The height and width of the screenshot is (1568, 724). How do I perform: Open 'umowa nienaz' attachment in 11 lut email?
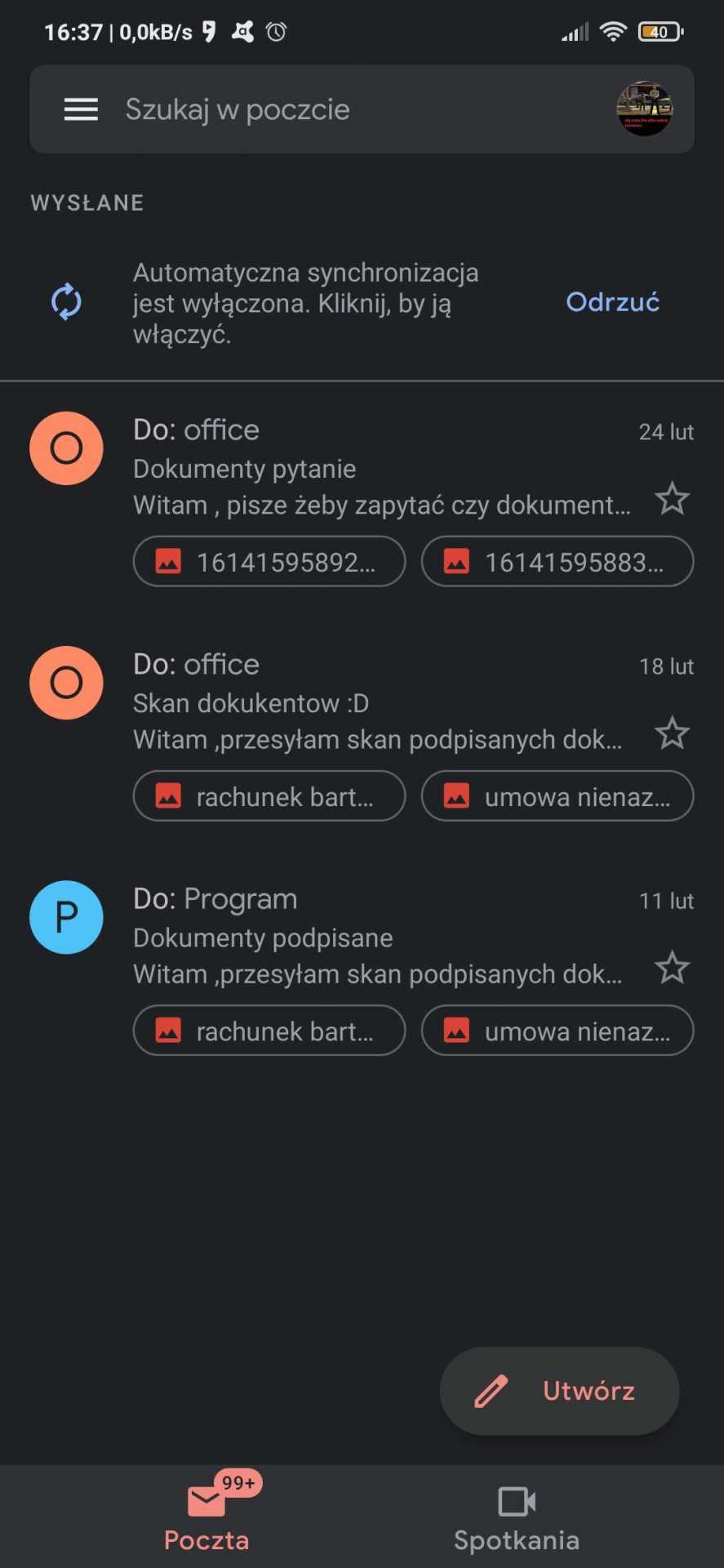[x=557, y=1031]
